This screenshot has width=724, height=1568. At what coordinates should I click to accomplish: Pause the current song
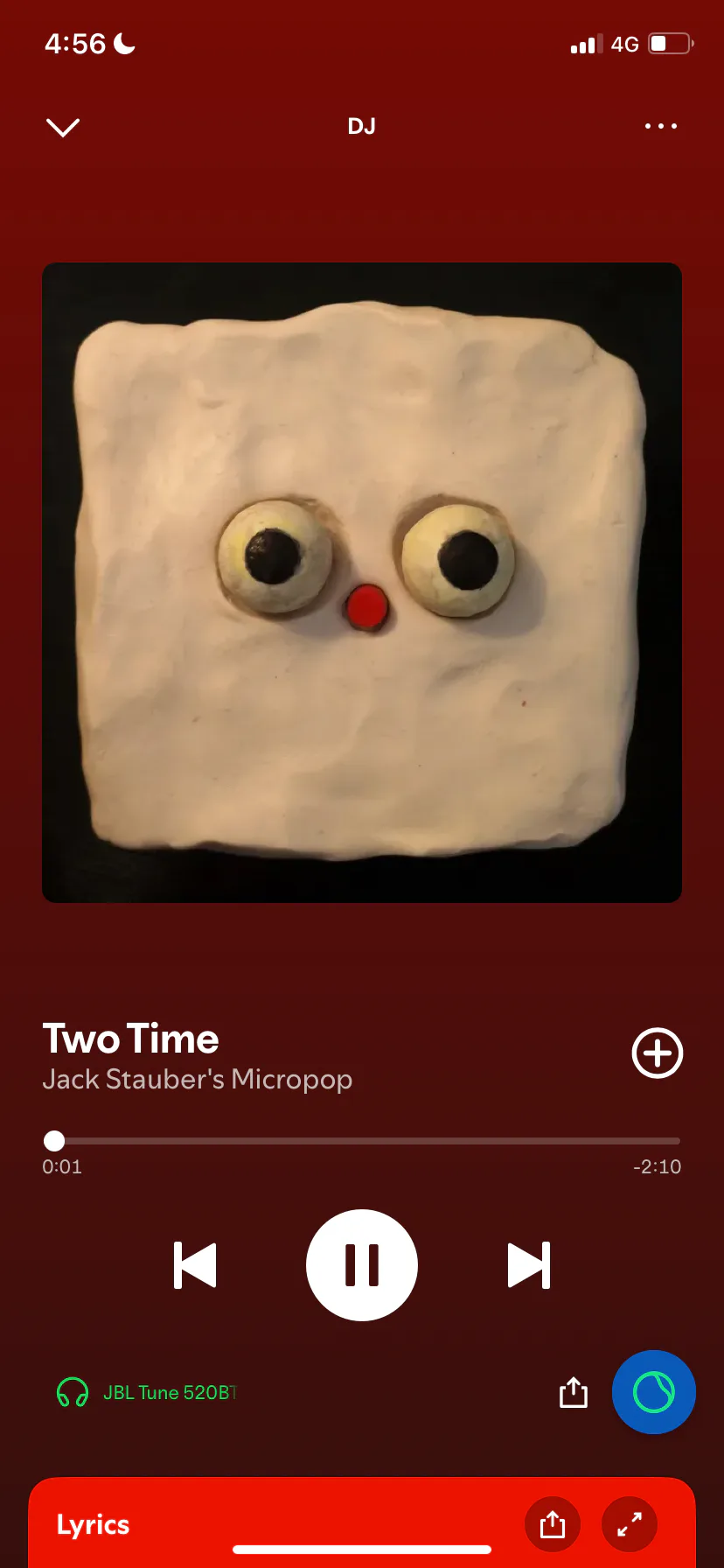[362, 1265]
